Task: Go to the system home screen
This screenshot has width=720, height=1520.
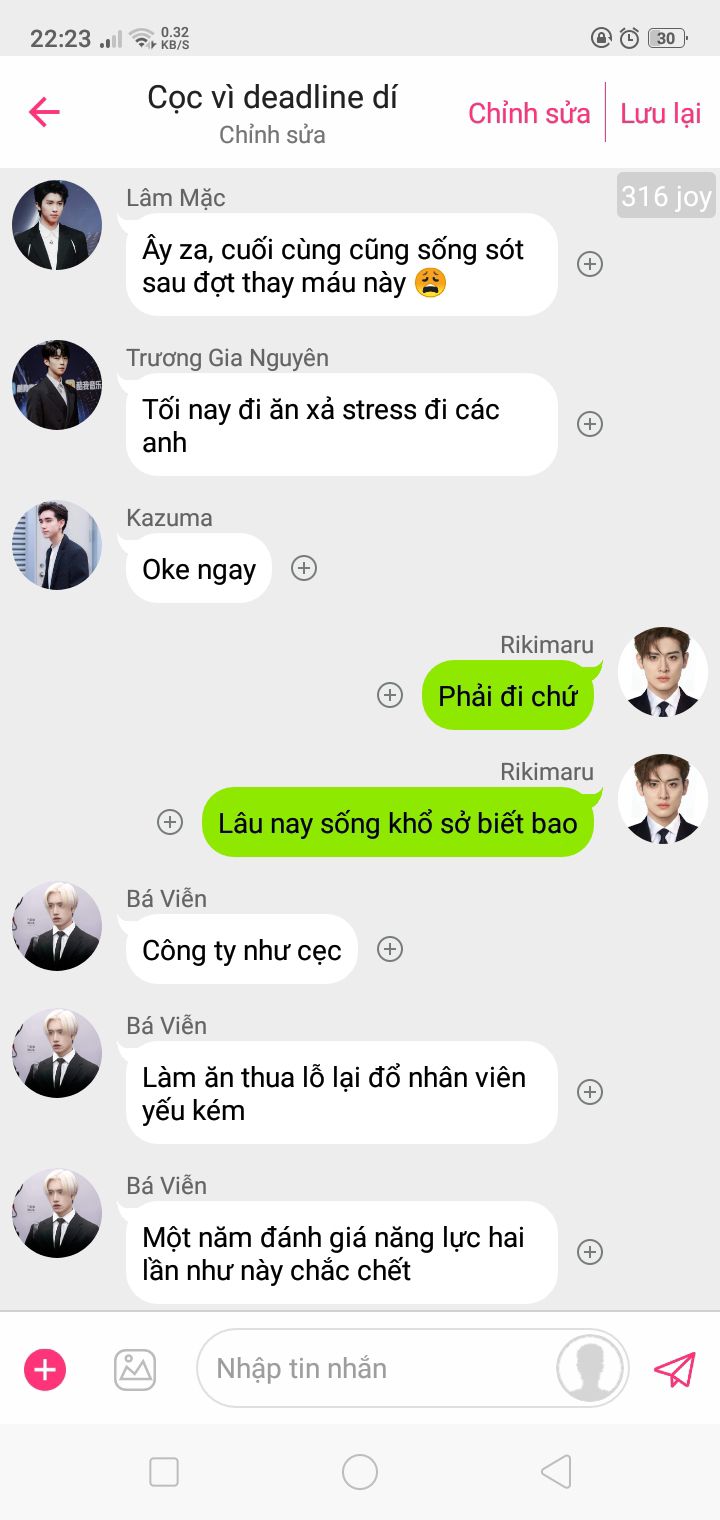Action: (x=360, y=1472)
